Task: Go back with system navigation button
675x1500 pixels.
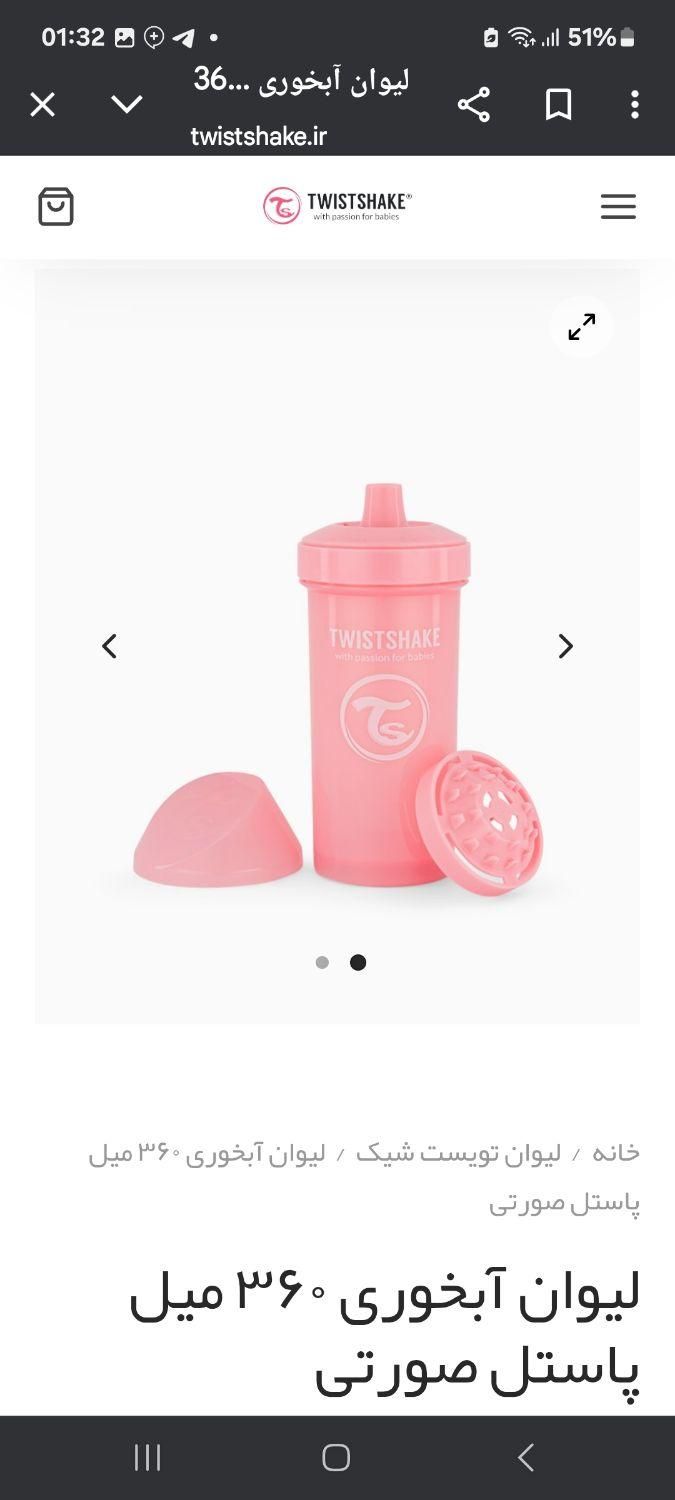Action: (x=526, y=1457)
